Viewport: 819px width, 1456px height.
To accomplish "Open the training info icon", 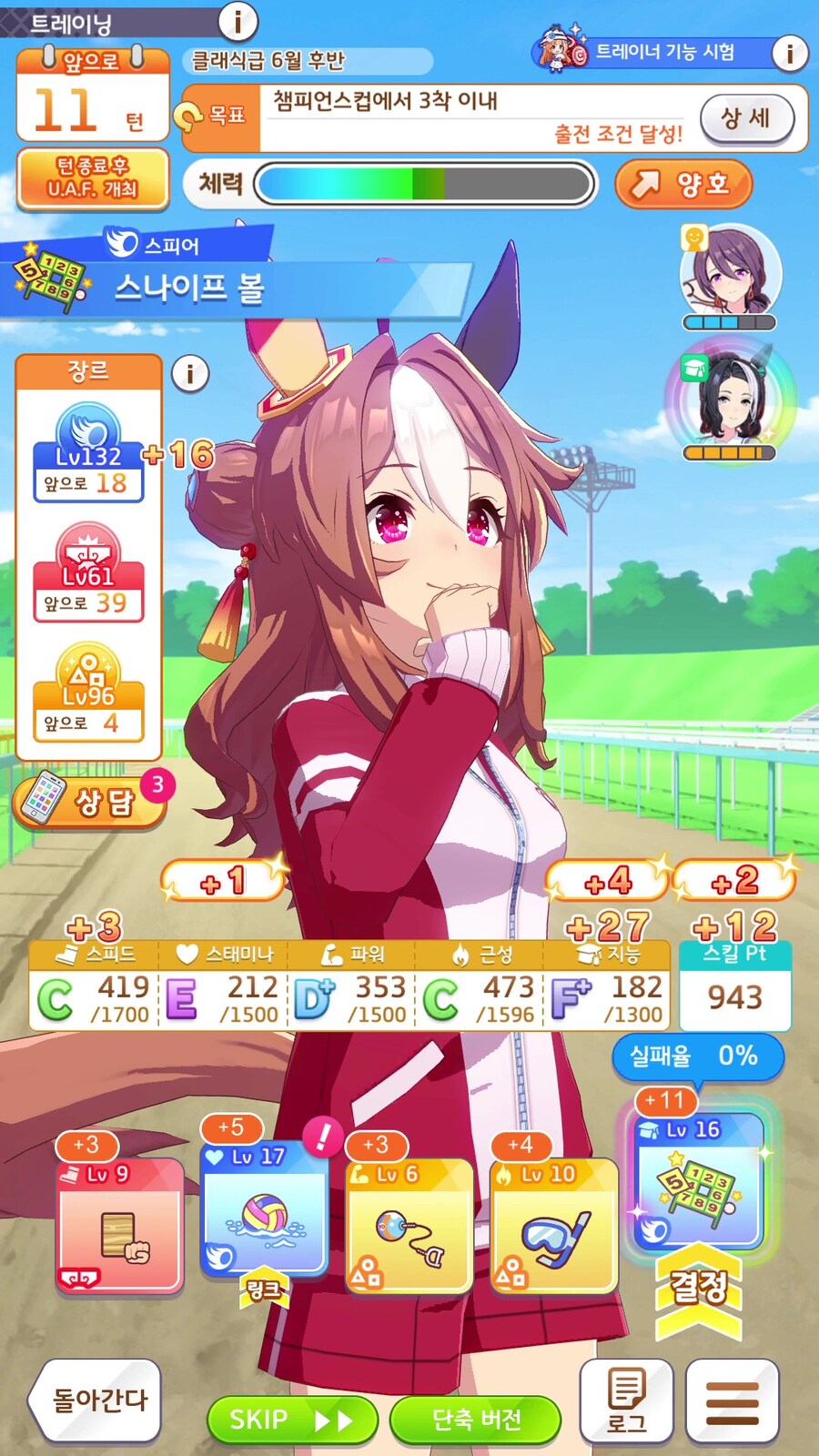I will tap(238, 21).
